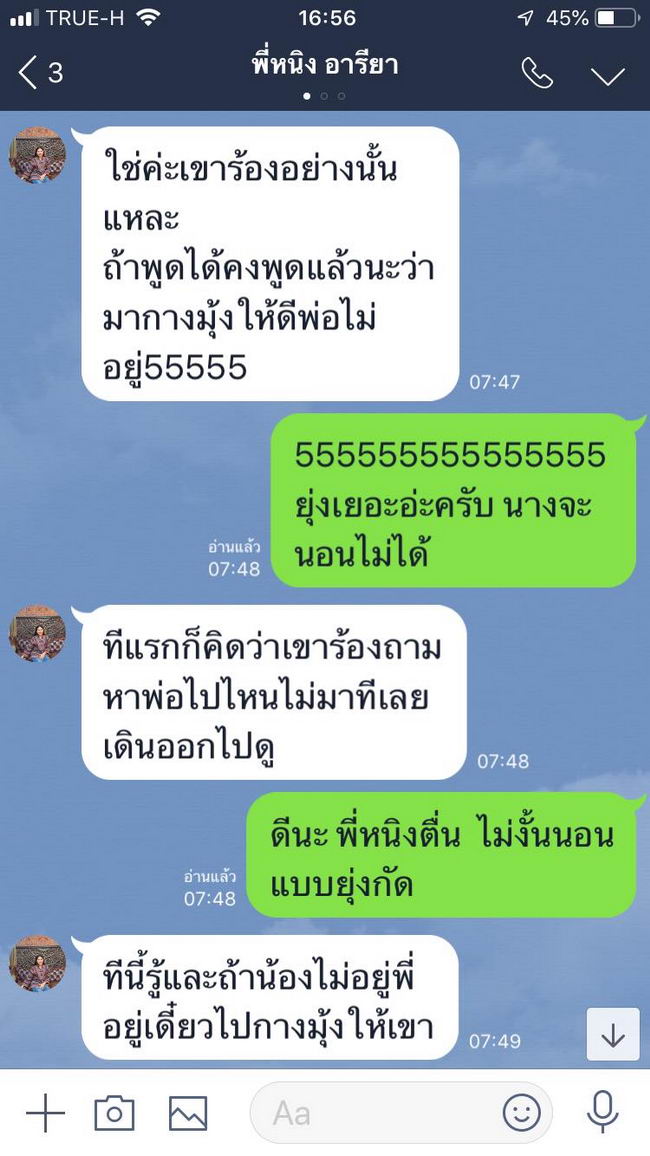Go back to the chat list
Screen dimensions: 650x1156
[x=38, y=72]
